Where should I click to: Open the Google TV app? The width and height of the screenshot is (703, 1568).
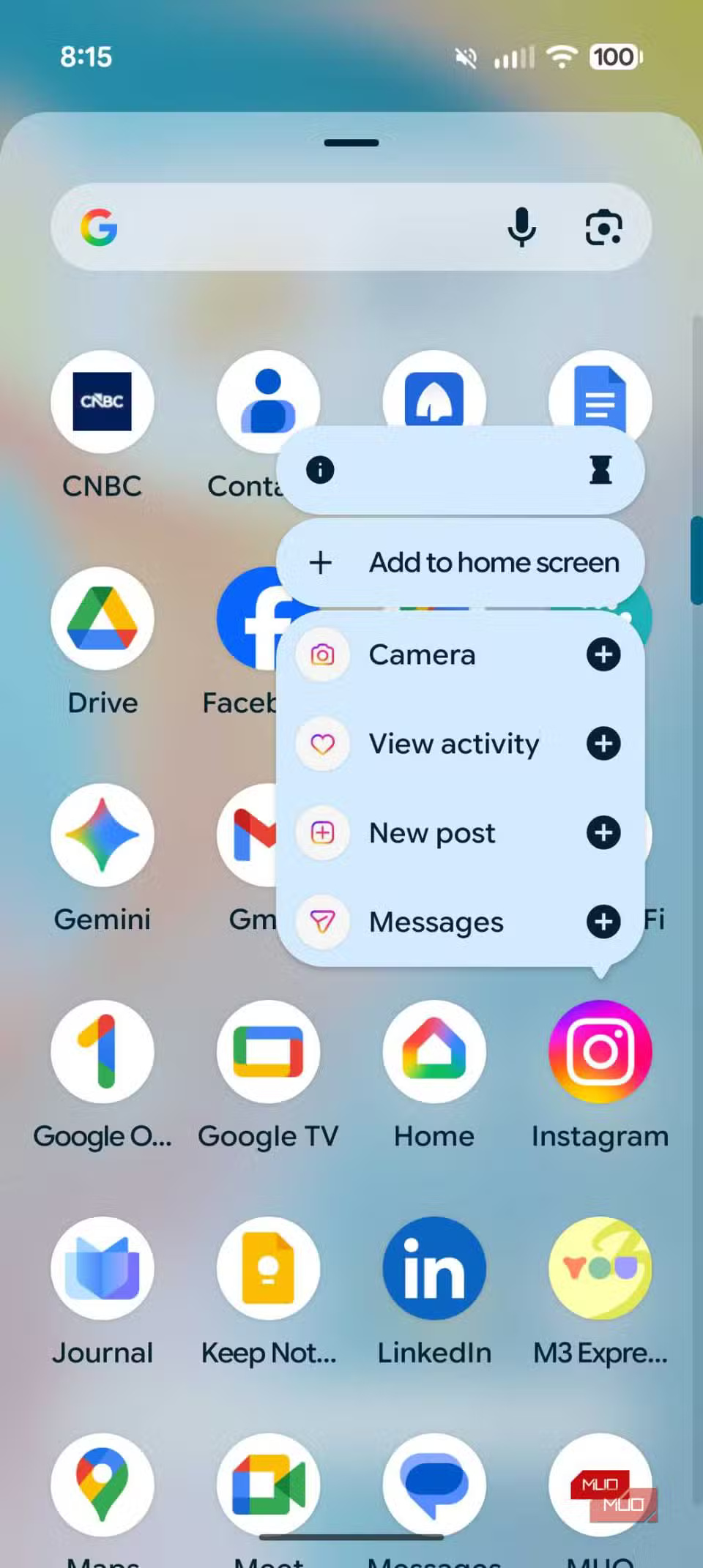coord(268,1052)
